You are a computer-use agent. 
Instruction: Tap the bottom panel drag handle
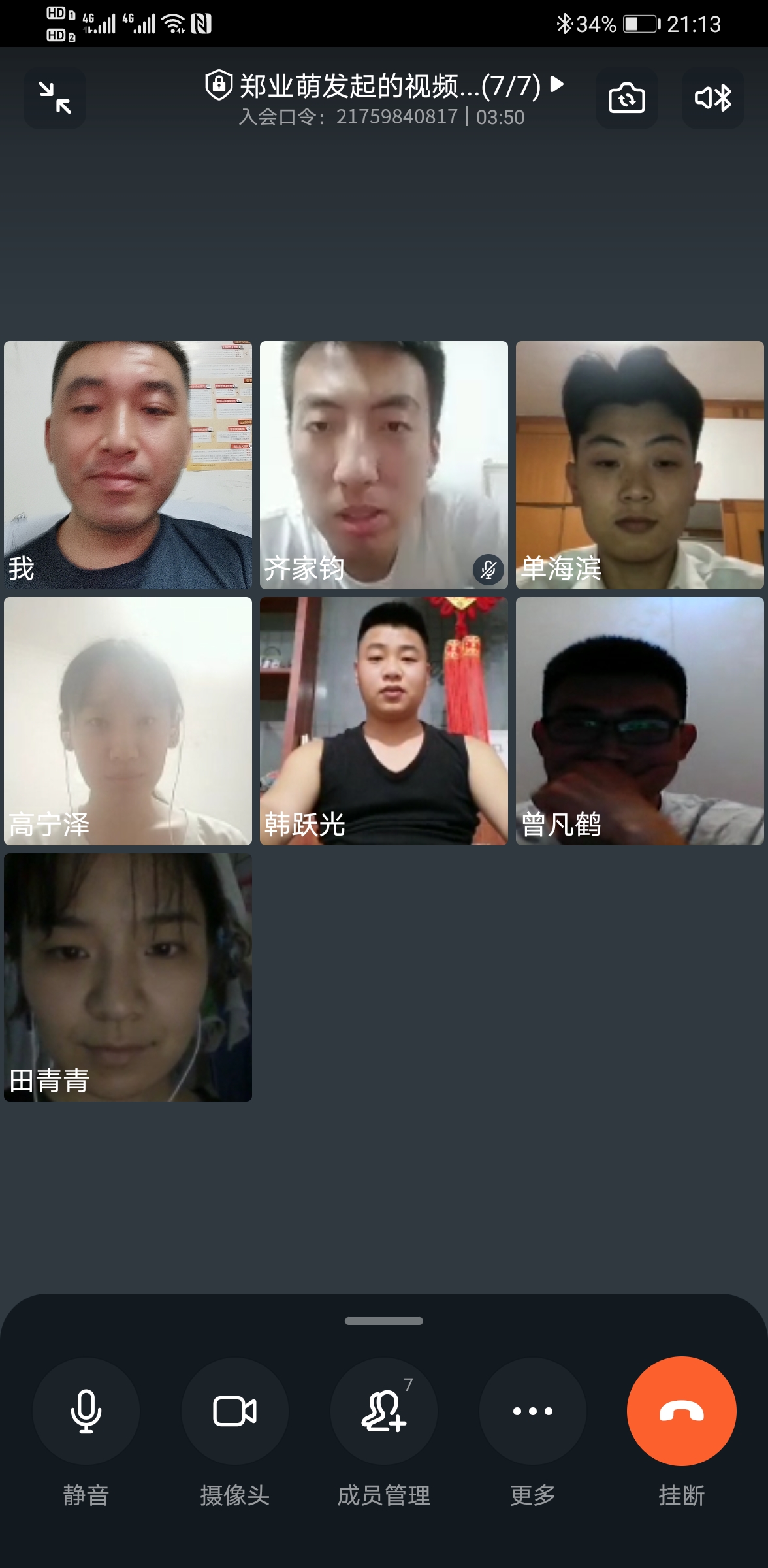[384, 1321]
